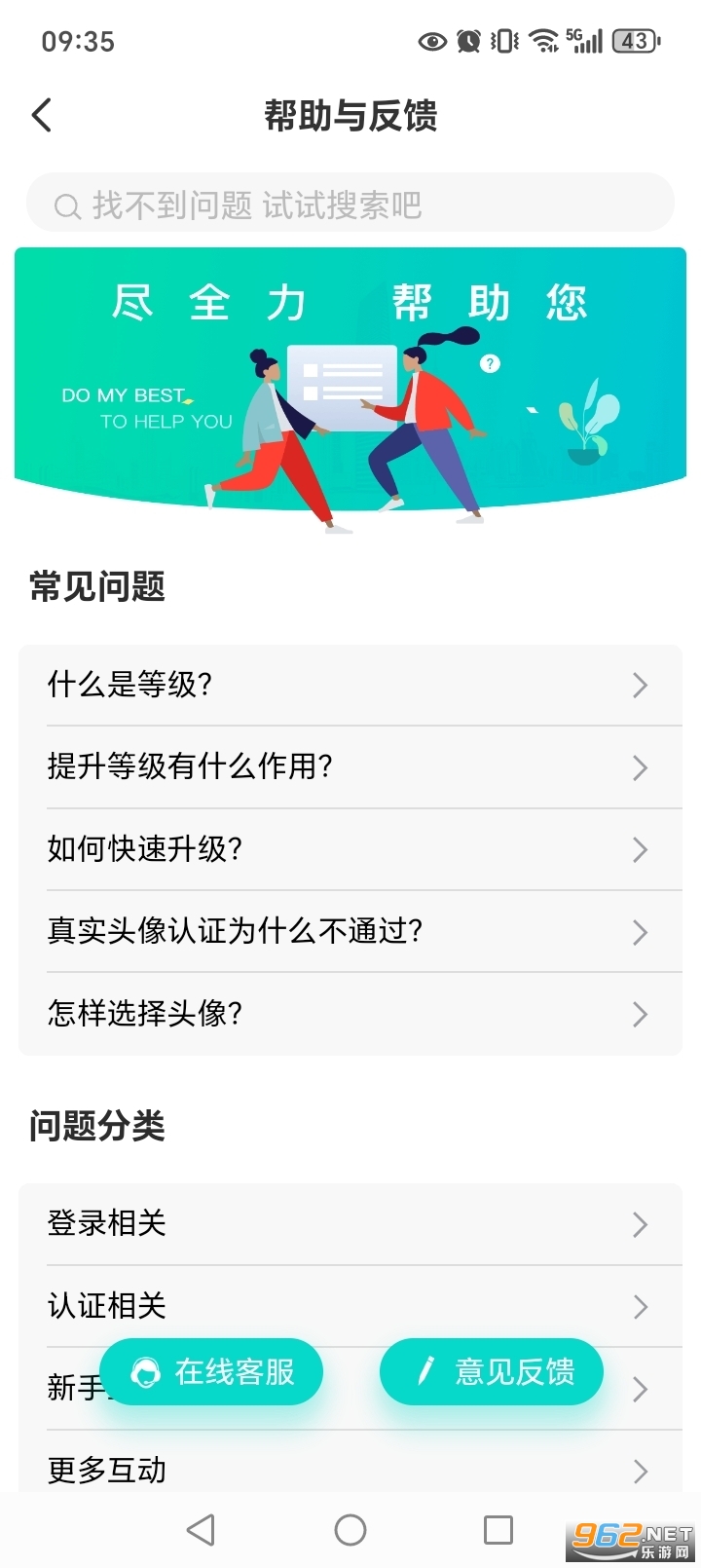The width and height of the screenshot is (701, 1568).
Task: Click the search input field
Action: (350, 203)
